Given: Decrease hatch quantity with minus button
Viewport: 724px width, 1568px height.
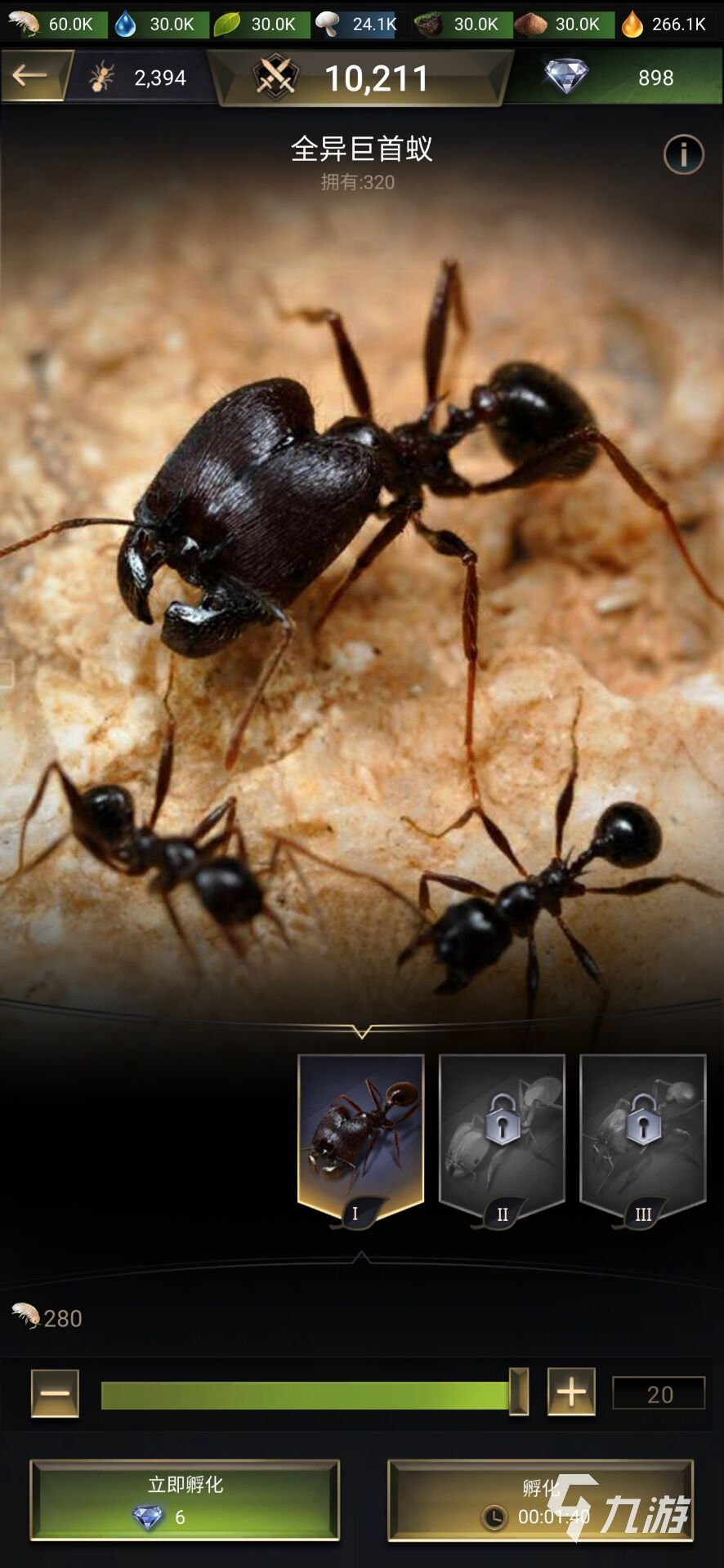Looking at the screenshot, I should pyautogui.click(x=55, y=1393).
